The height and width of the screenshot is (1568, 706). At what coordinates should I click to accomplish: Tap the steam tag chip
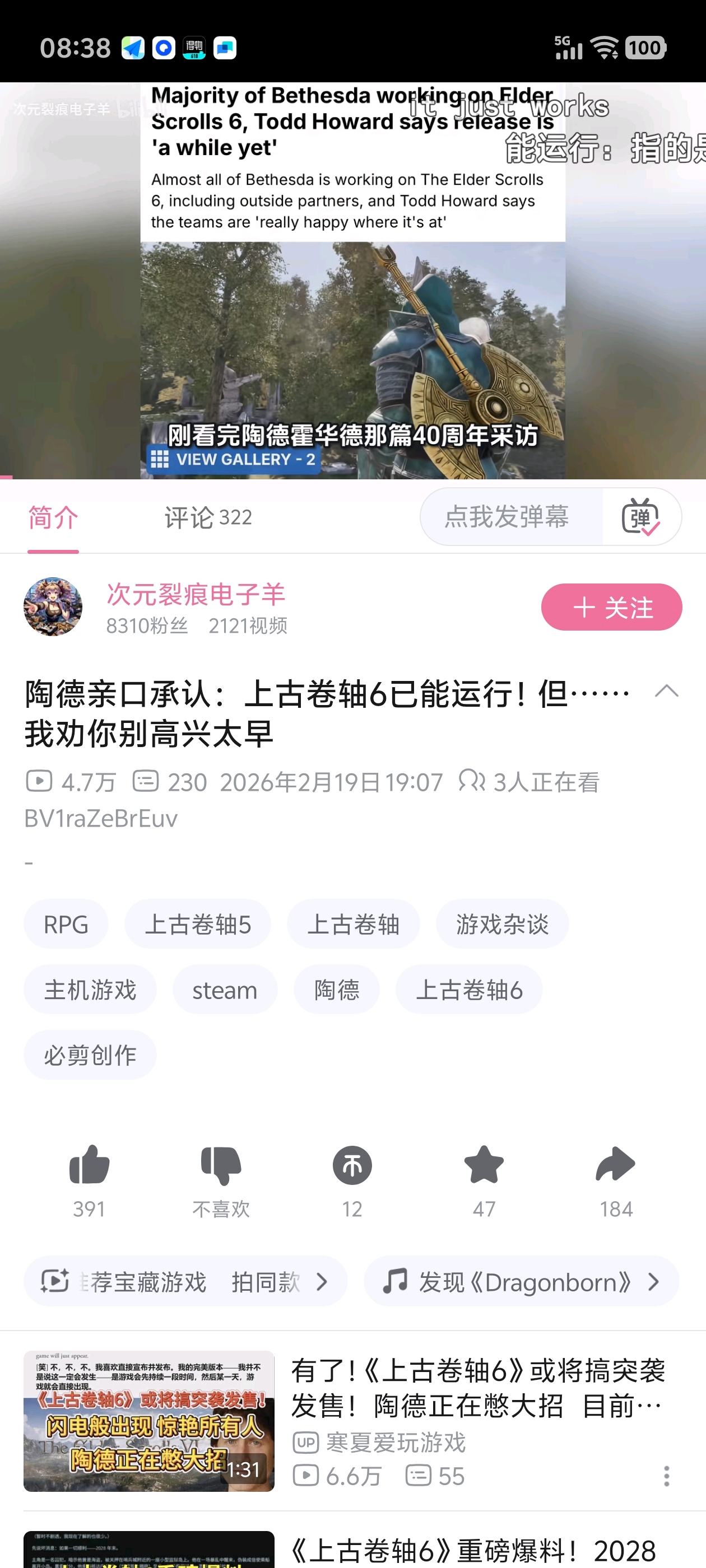click(224, 990)
